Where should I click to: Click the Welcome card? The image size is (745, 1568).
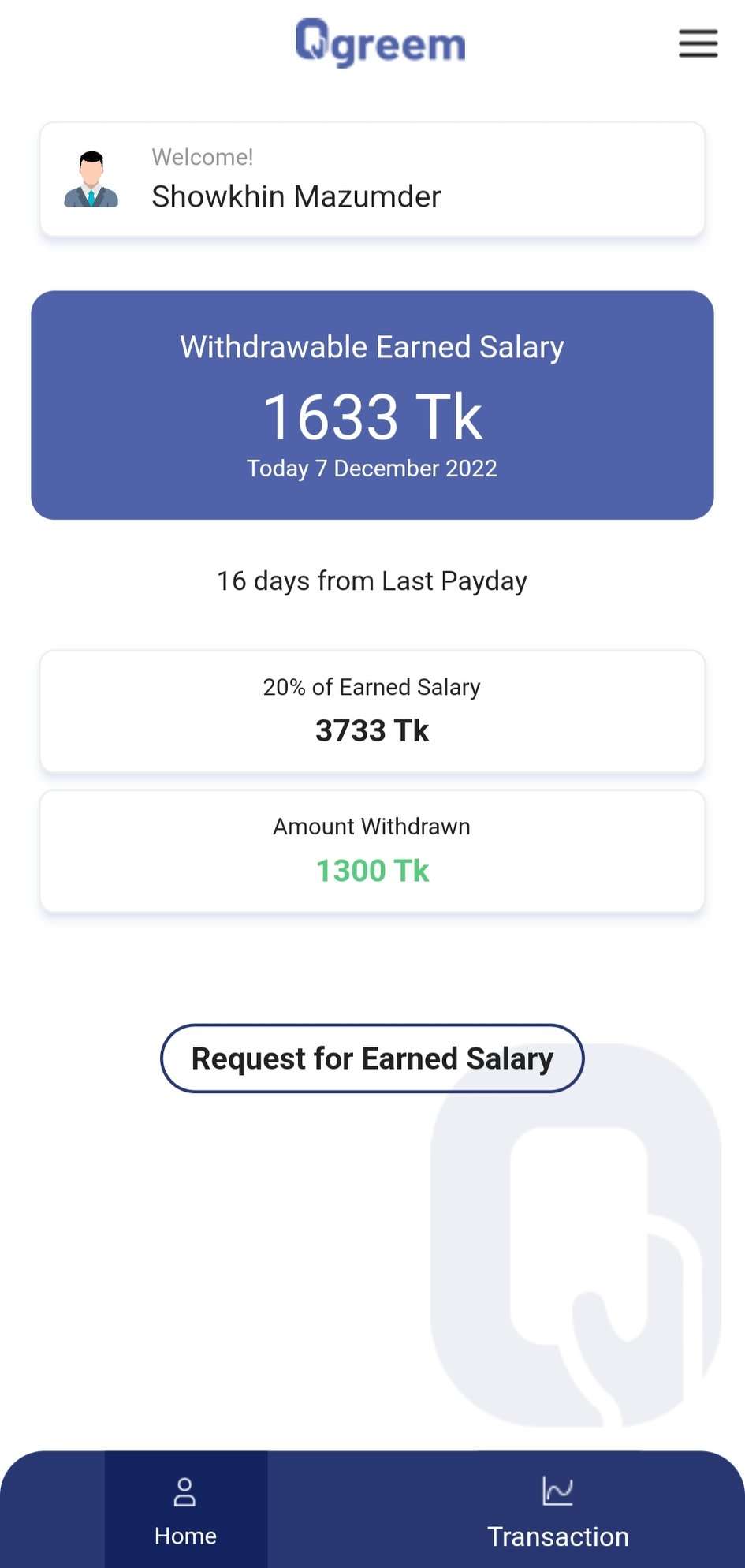tap(371, 179)
